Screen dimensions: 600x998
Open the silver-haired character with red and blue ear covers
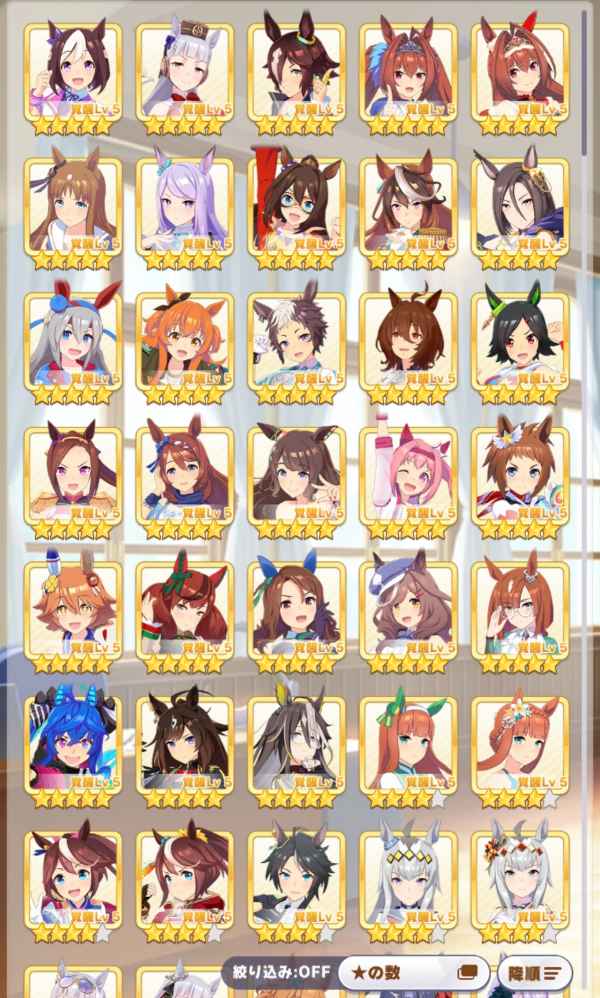click(72, 341)
